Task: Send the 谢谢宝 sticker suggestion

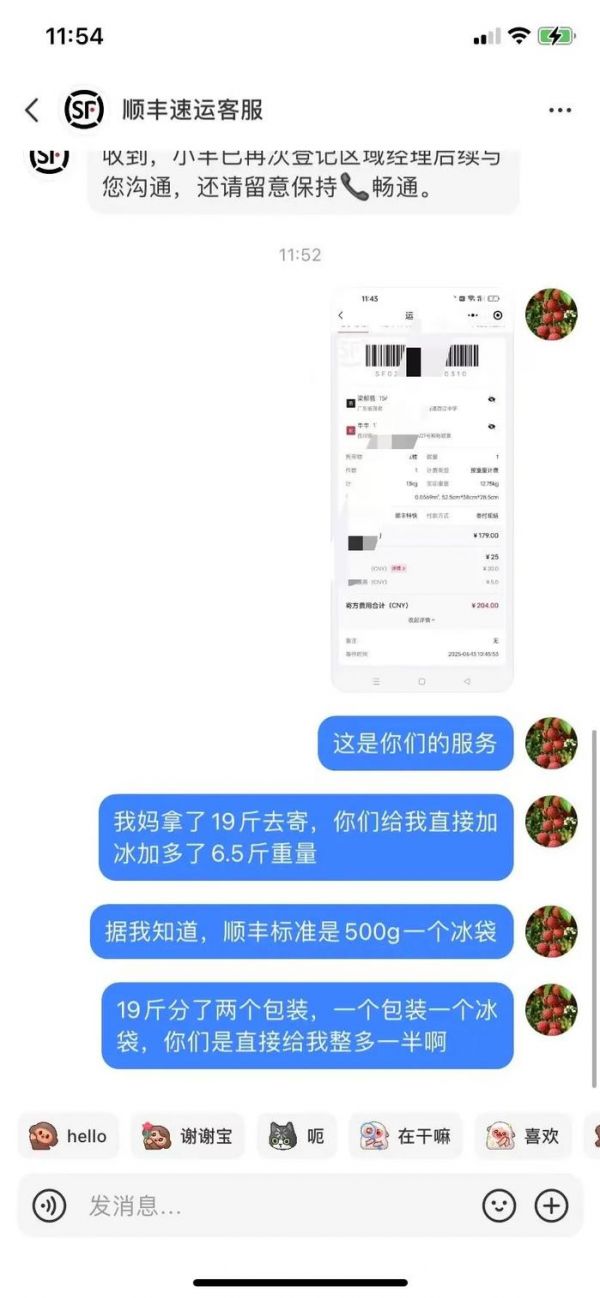Action: [x=188, y=1136]
